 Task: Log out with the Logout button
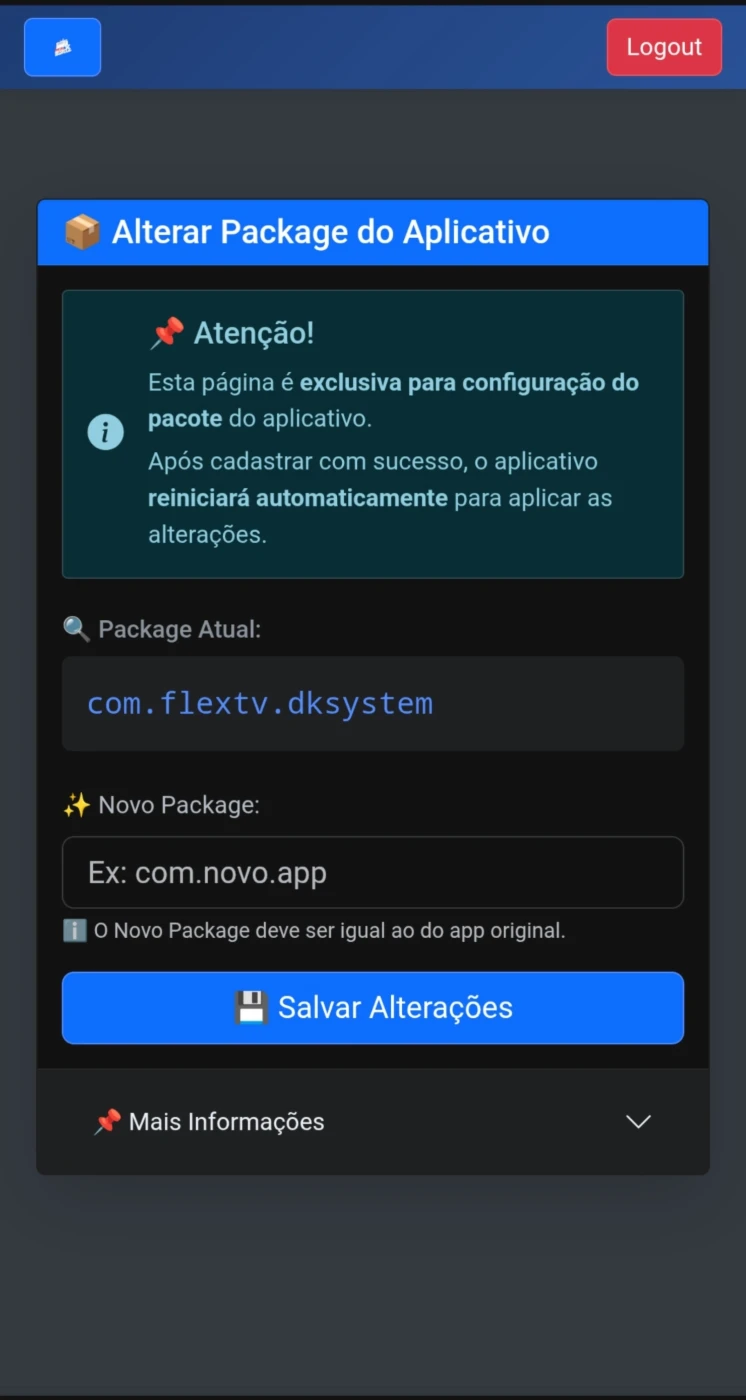coord(664,47)
